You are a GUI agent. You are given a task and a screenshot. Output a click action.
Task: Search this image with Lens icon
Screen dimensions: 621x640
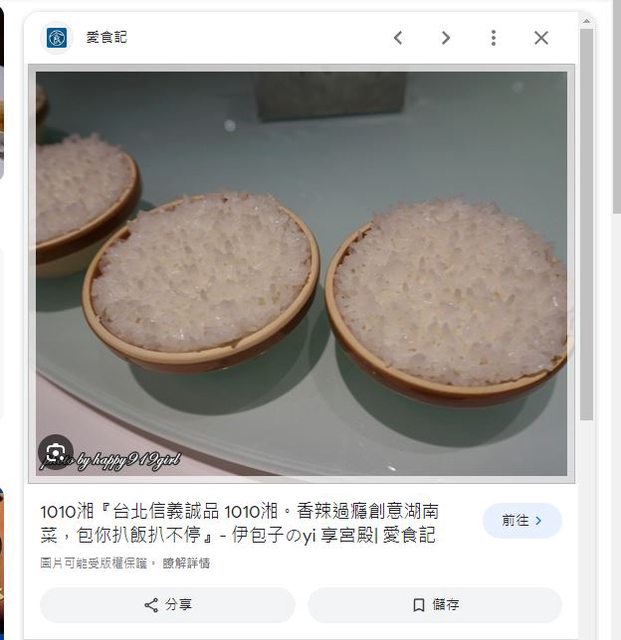[x=55, y=452]
